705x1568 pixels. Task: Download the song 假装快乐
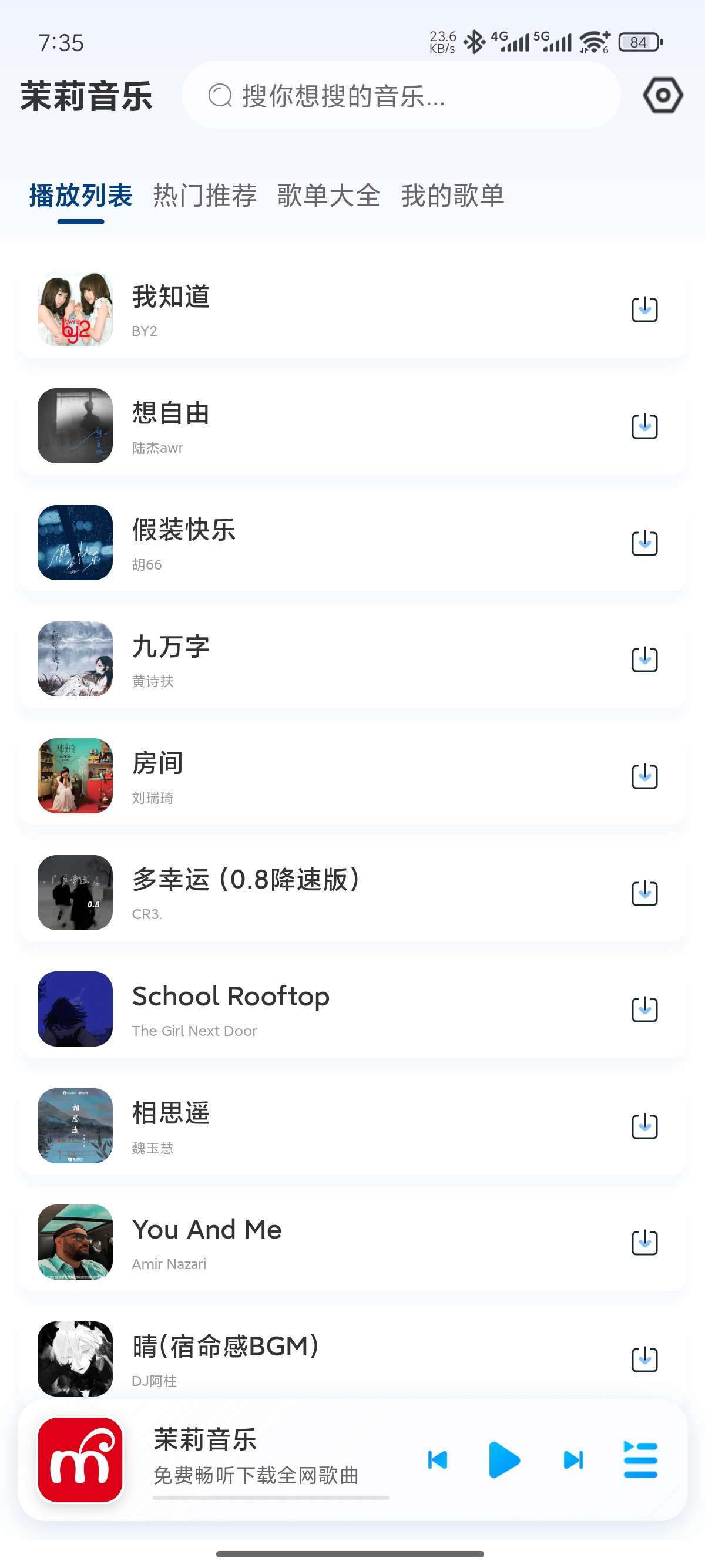pyautogui.click(x=644, y=543)
